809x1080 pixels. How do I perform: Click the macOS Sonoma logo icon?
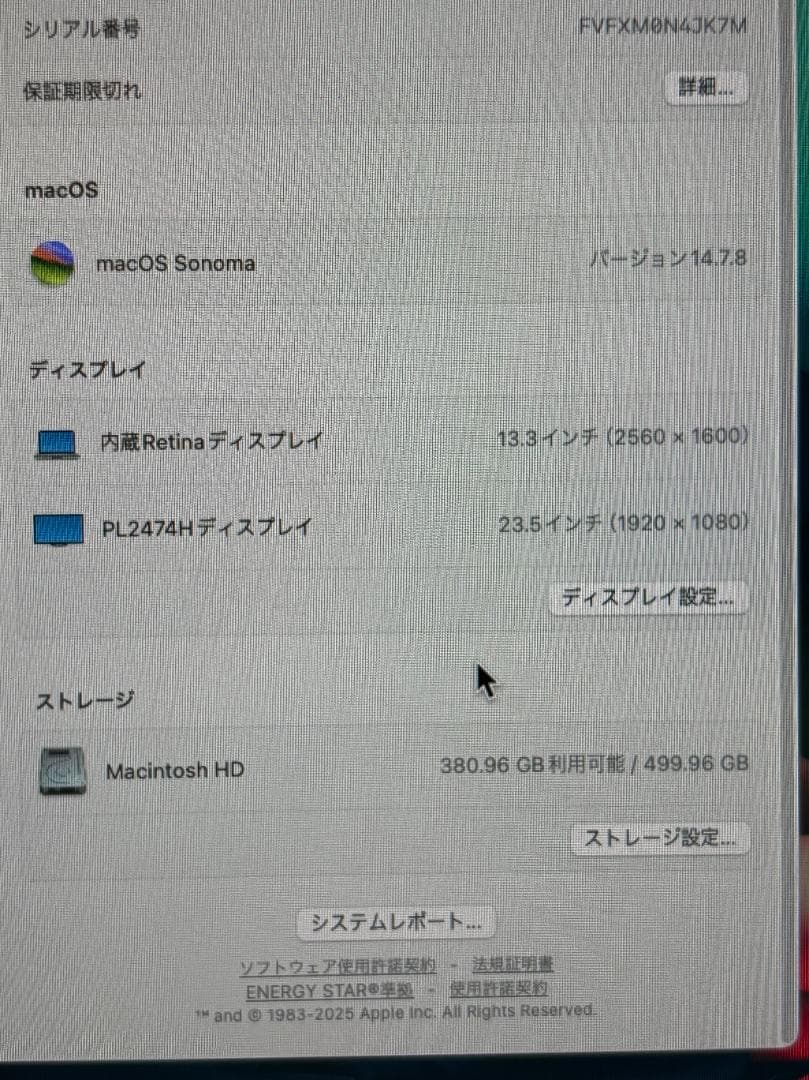(52, 263)
